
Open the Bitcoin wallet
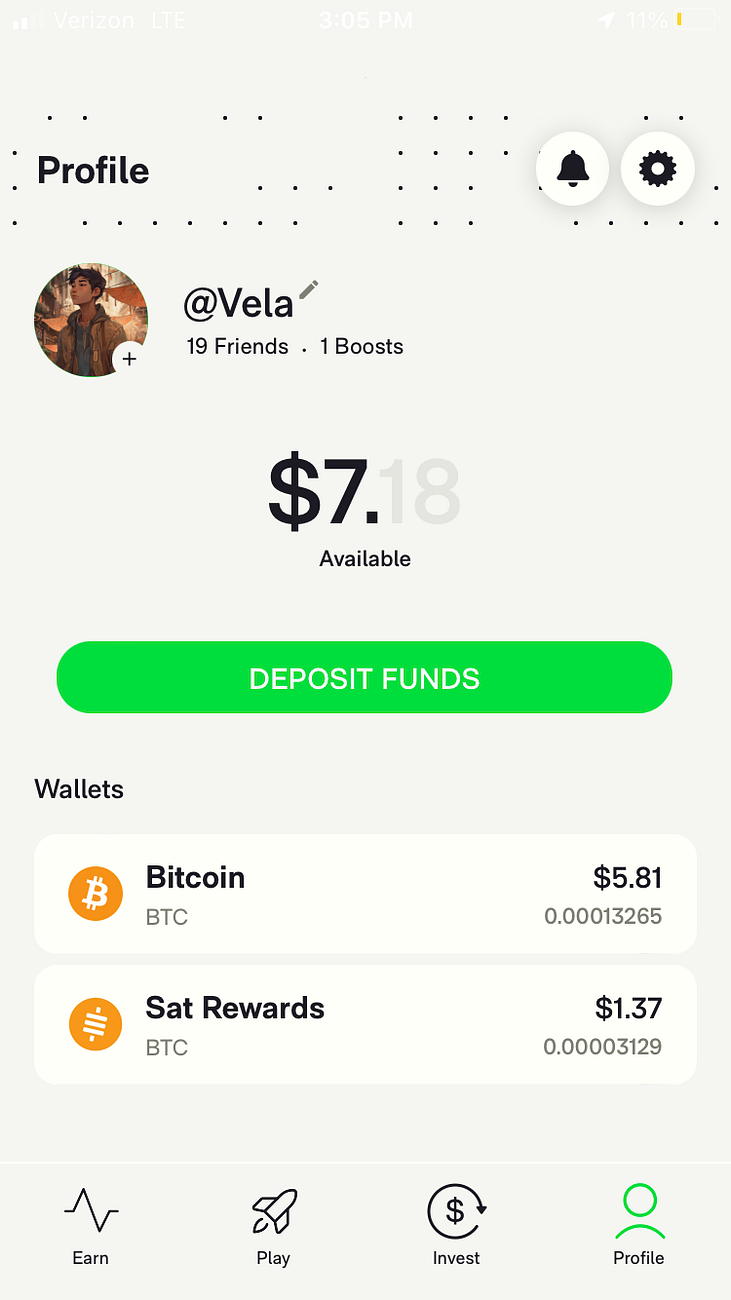tap(365, 894)
